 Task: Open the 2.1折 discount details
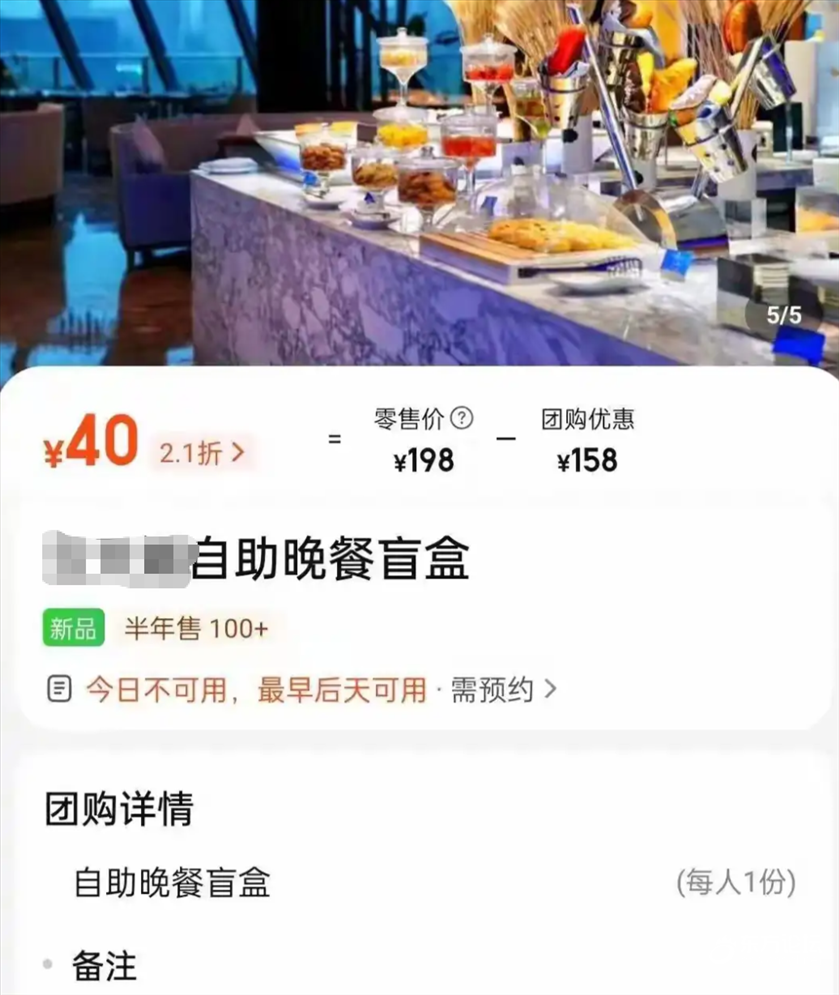coord(201,452)
